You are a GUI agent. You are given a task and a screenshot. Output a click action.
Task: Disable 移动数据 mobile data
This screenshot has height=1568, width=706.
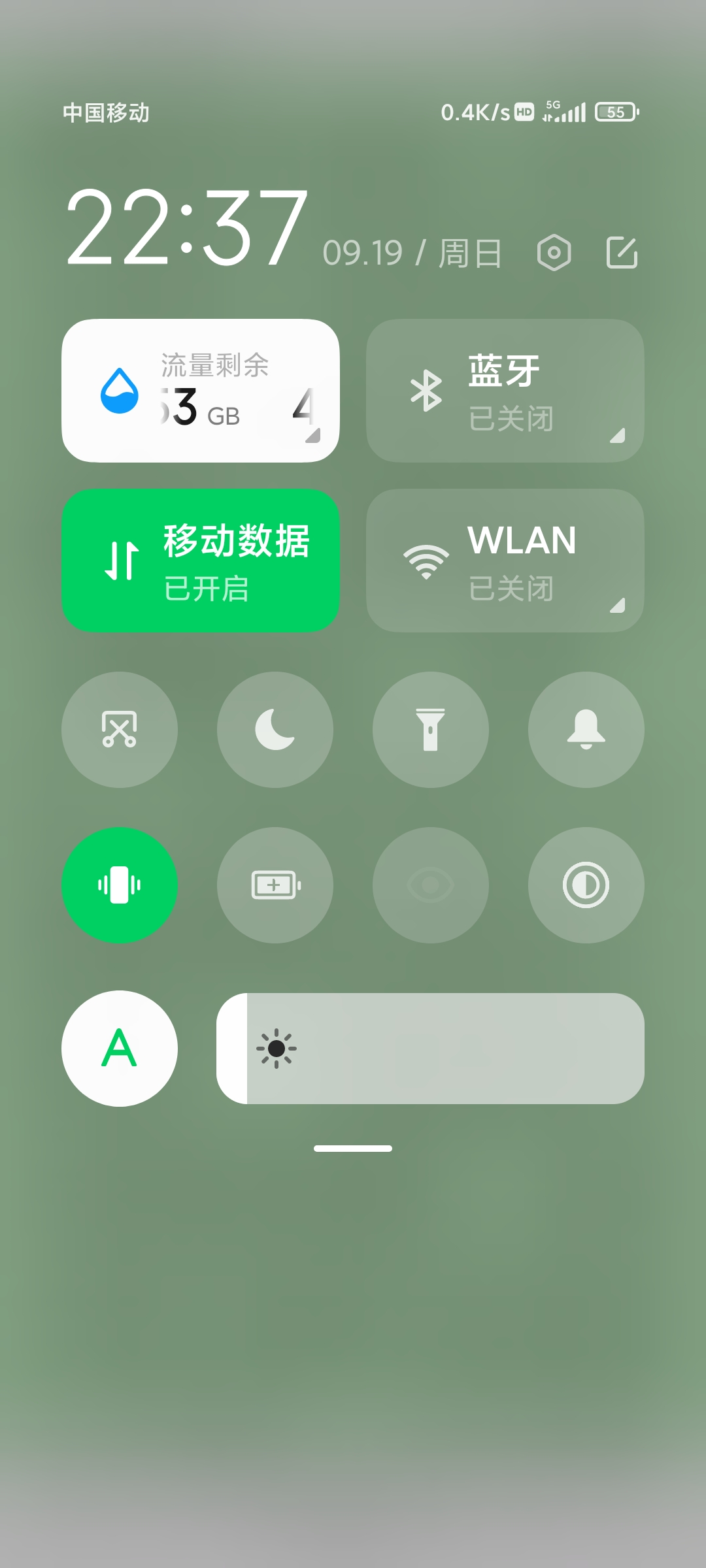point(201,561)
